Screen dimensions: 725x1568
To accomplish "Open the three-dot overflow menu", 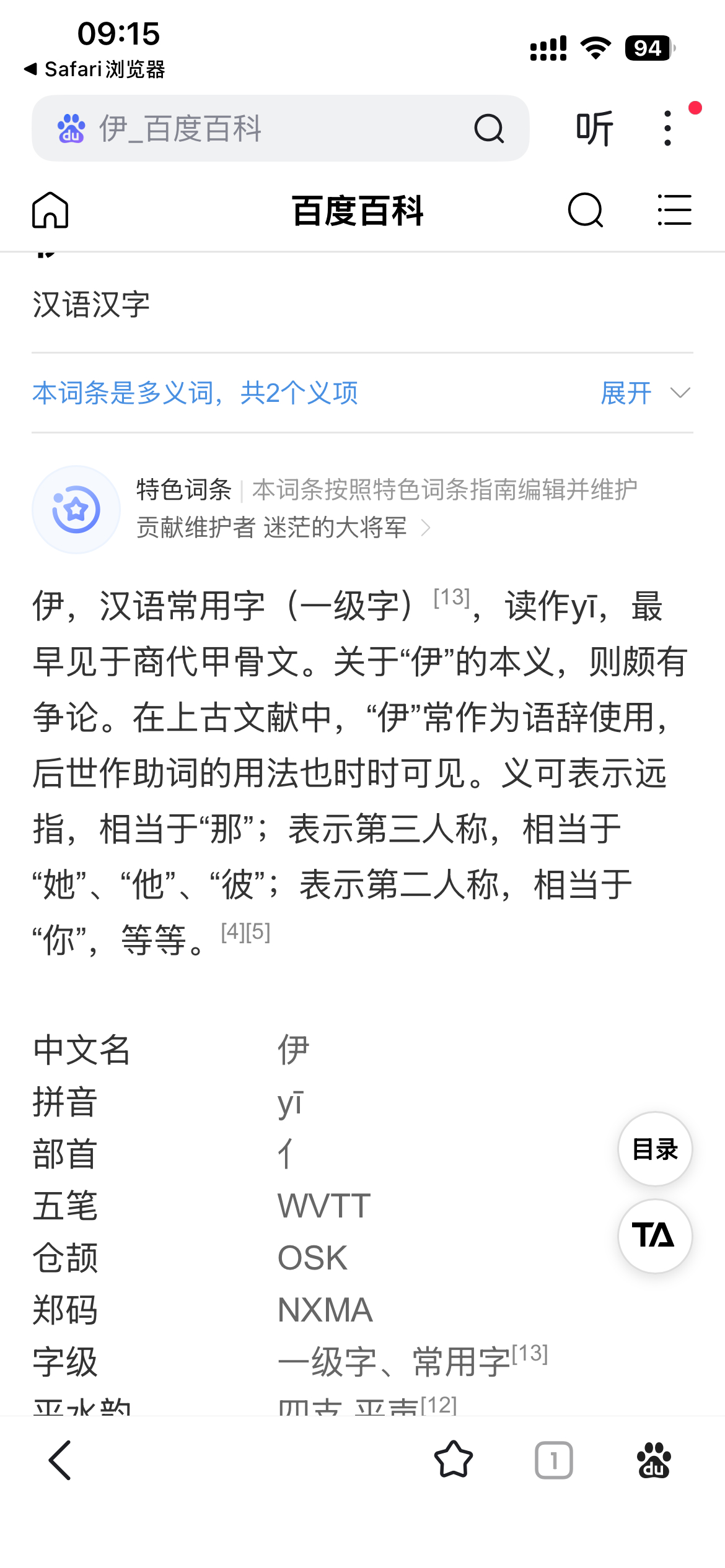I will point(667,129).
